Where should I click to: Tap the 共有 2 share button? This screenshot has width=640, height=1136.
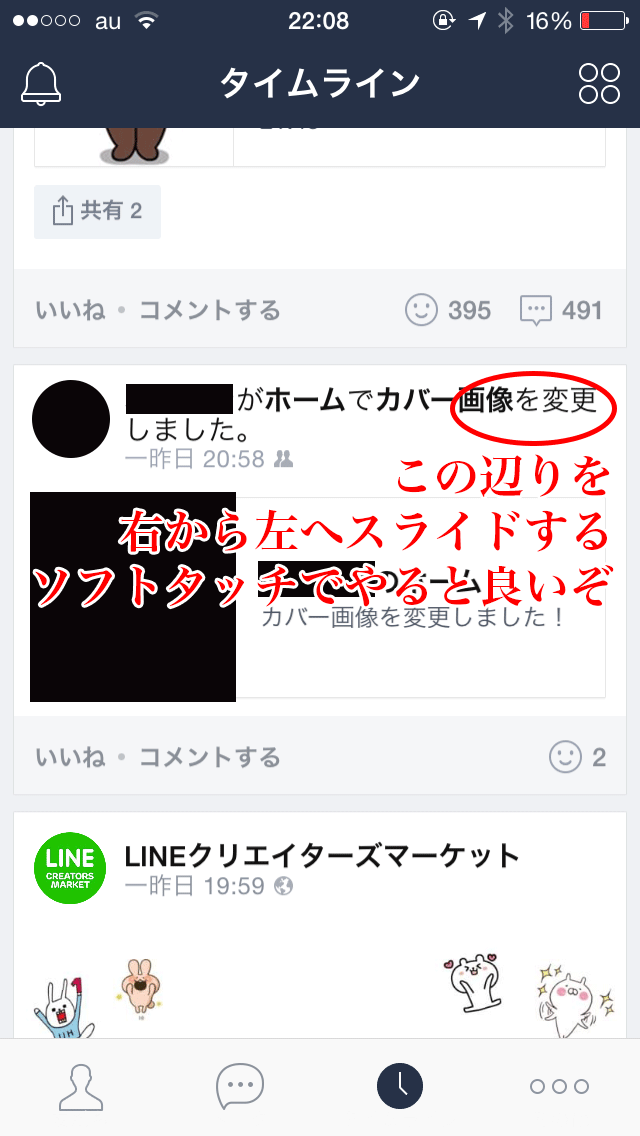97,211
